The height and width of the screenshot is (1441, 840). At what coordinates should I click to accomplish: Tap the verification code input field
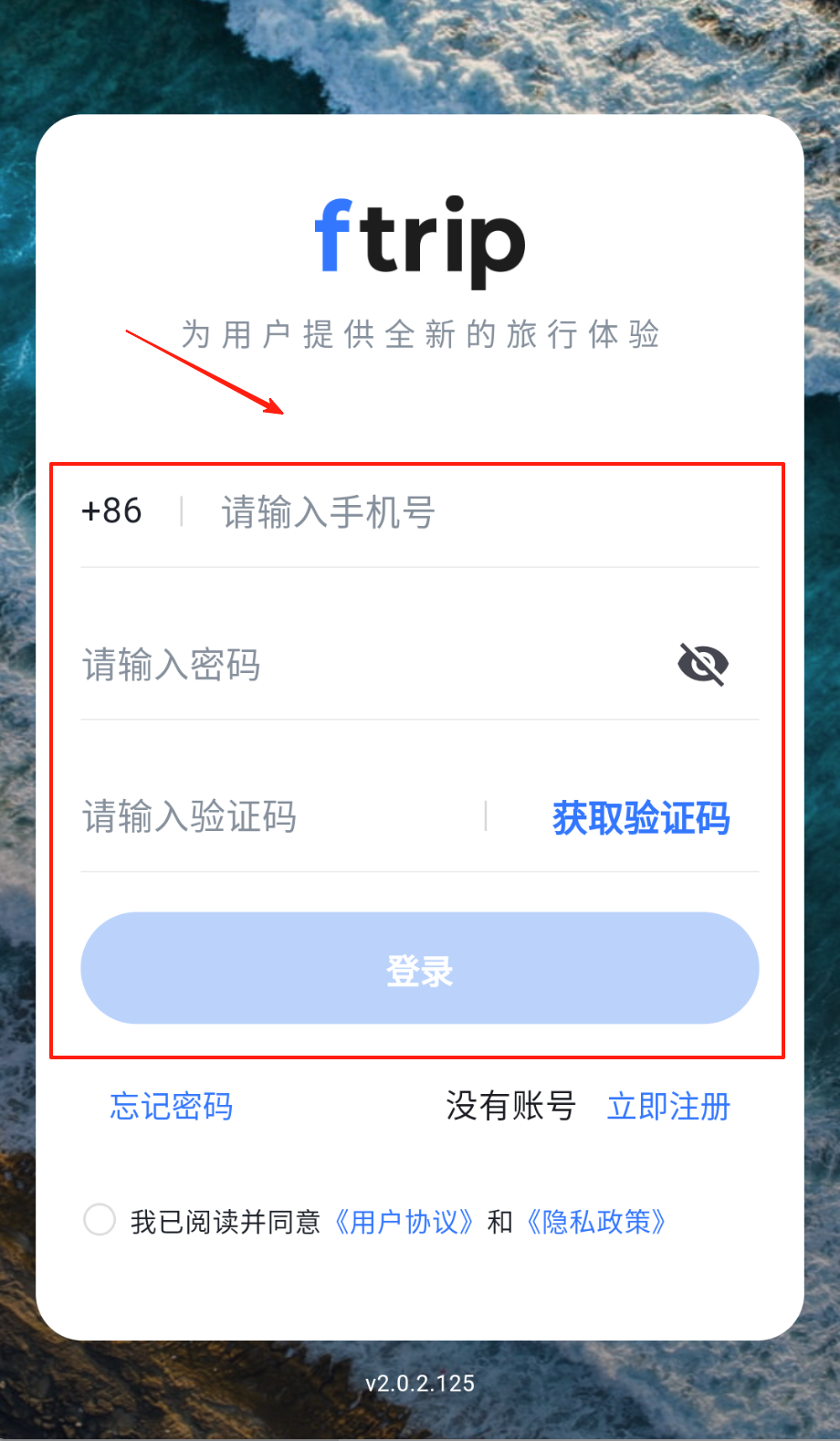point(274,816)
